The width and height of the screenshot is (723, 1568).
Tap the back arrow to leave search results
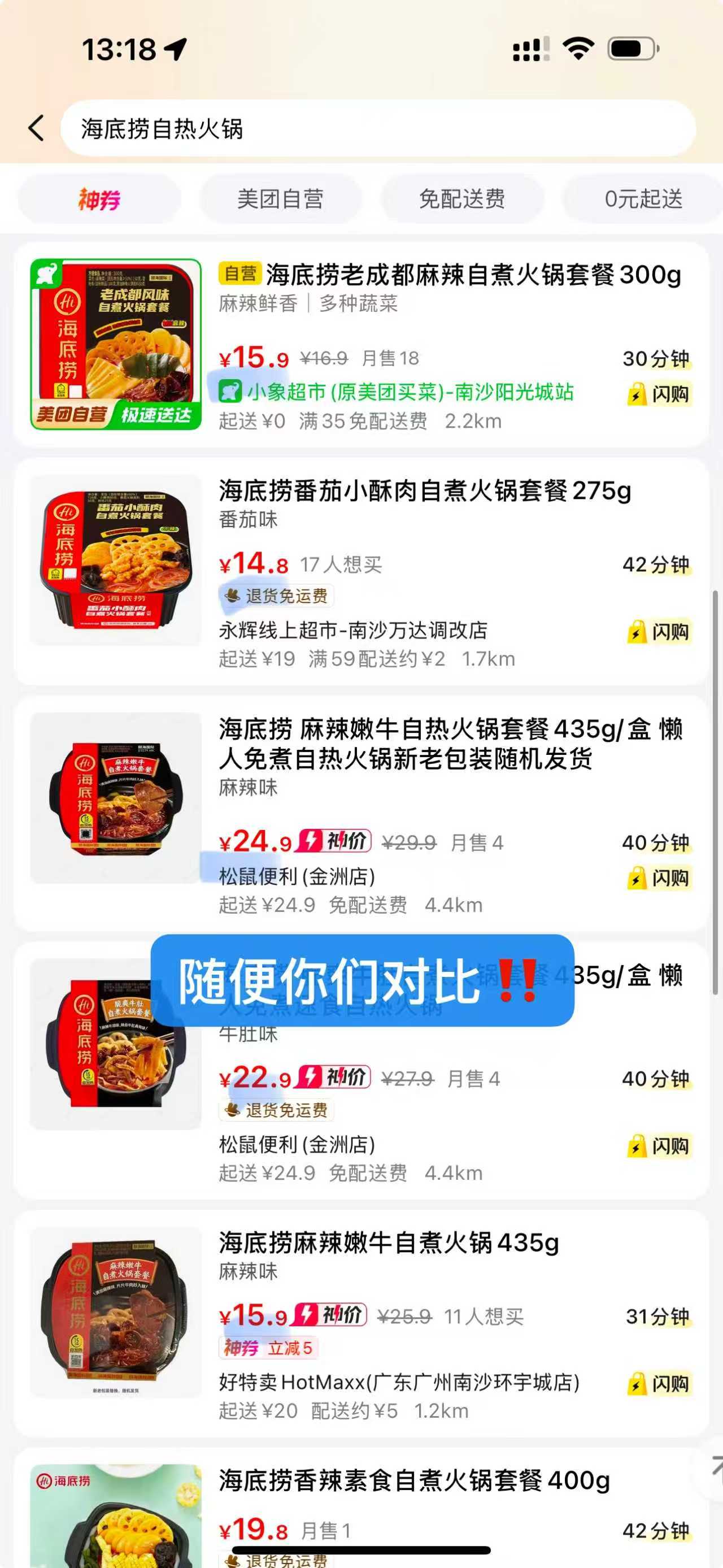click(36, 128)
